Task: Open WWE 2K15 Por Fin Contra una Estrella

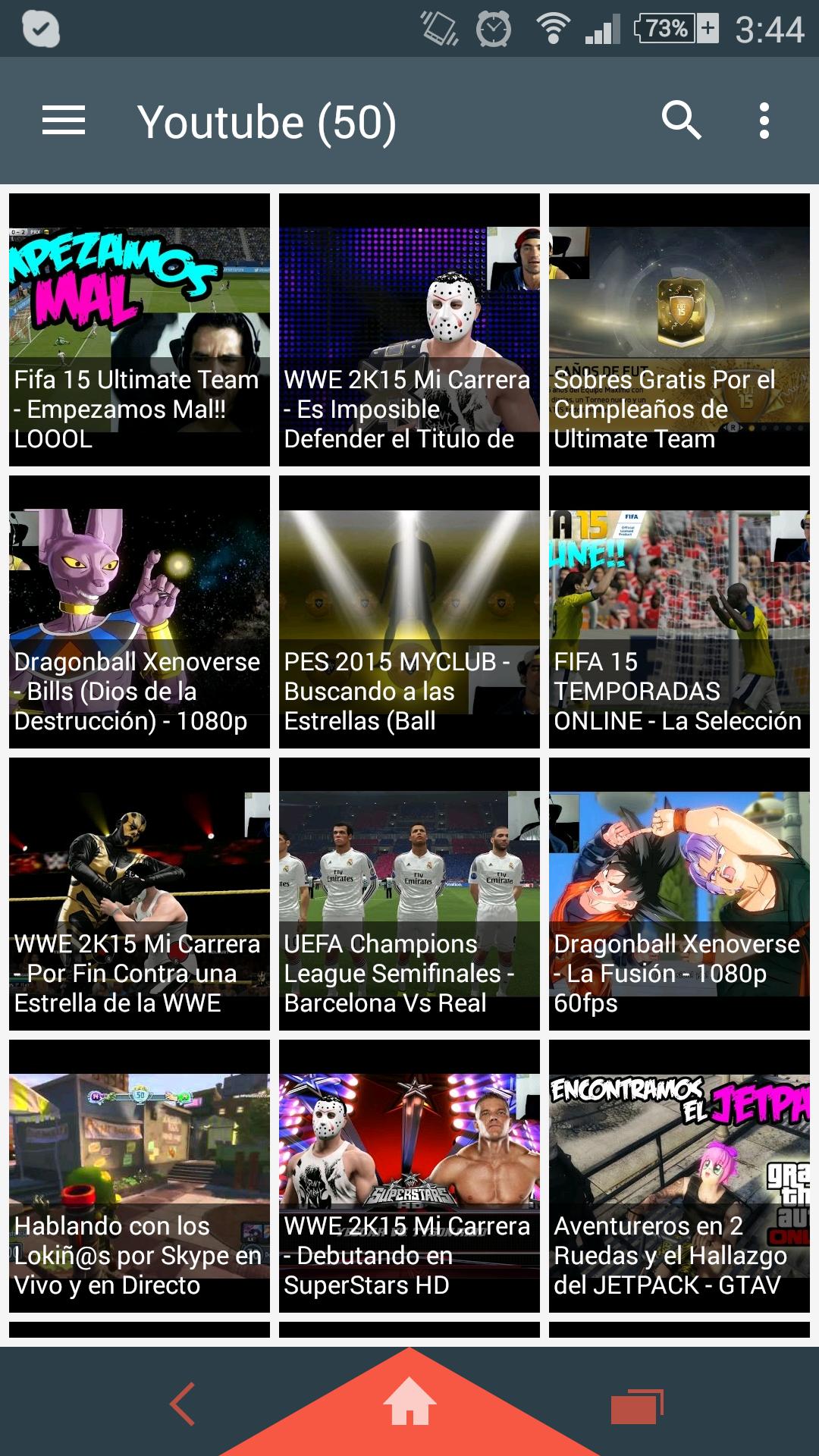Action: [140, 894]
